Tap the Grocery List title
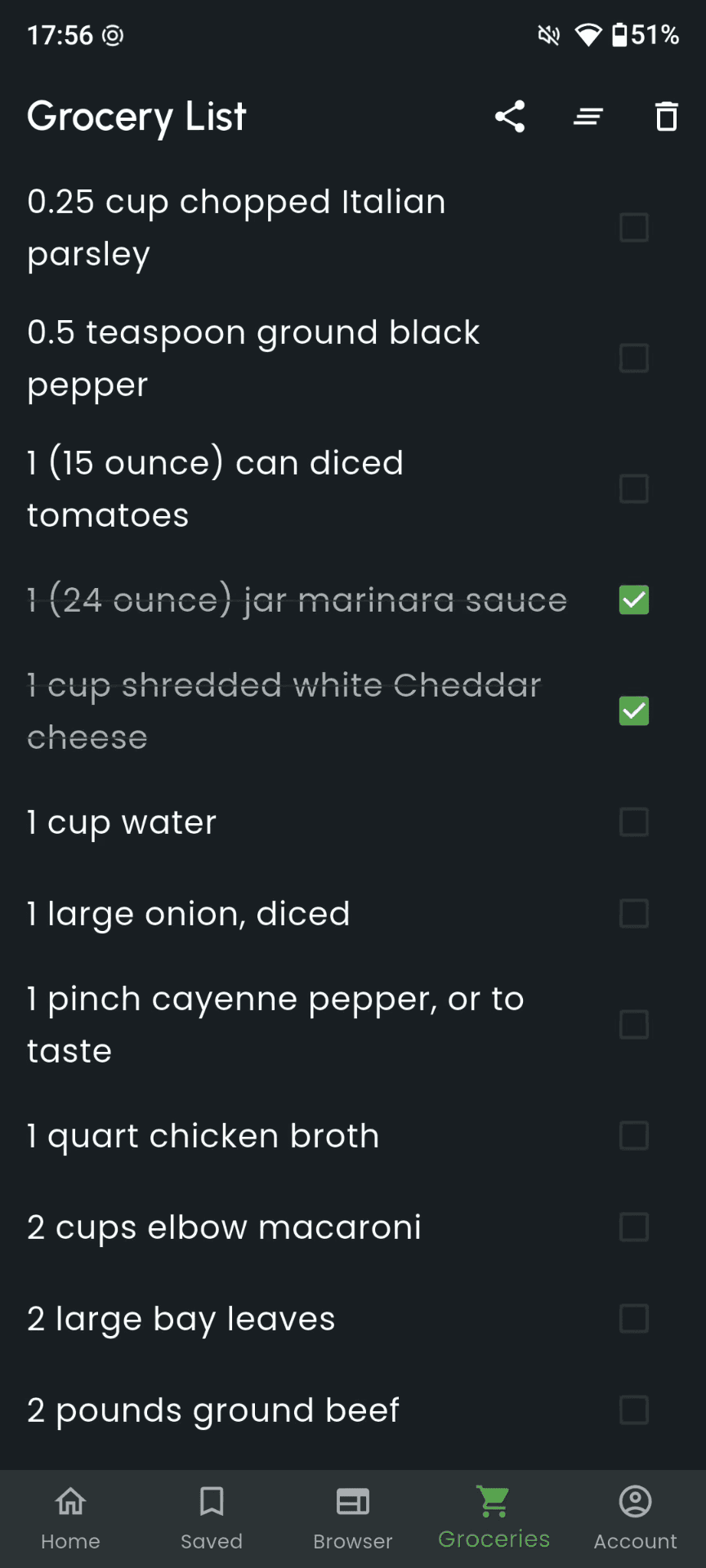Image resolution: width=706 pixels, height=1568 pixels. point(136,116)
